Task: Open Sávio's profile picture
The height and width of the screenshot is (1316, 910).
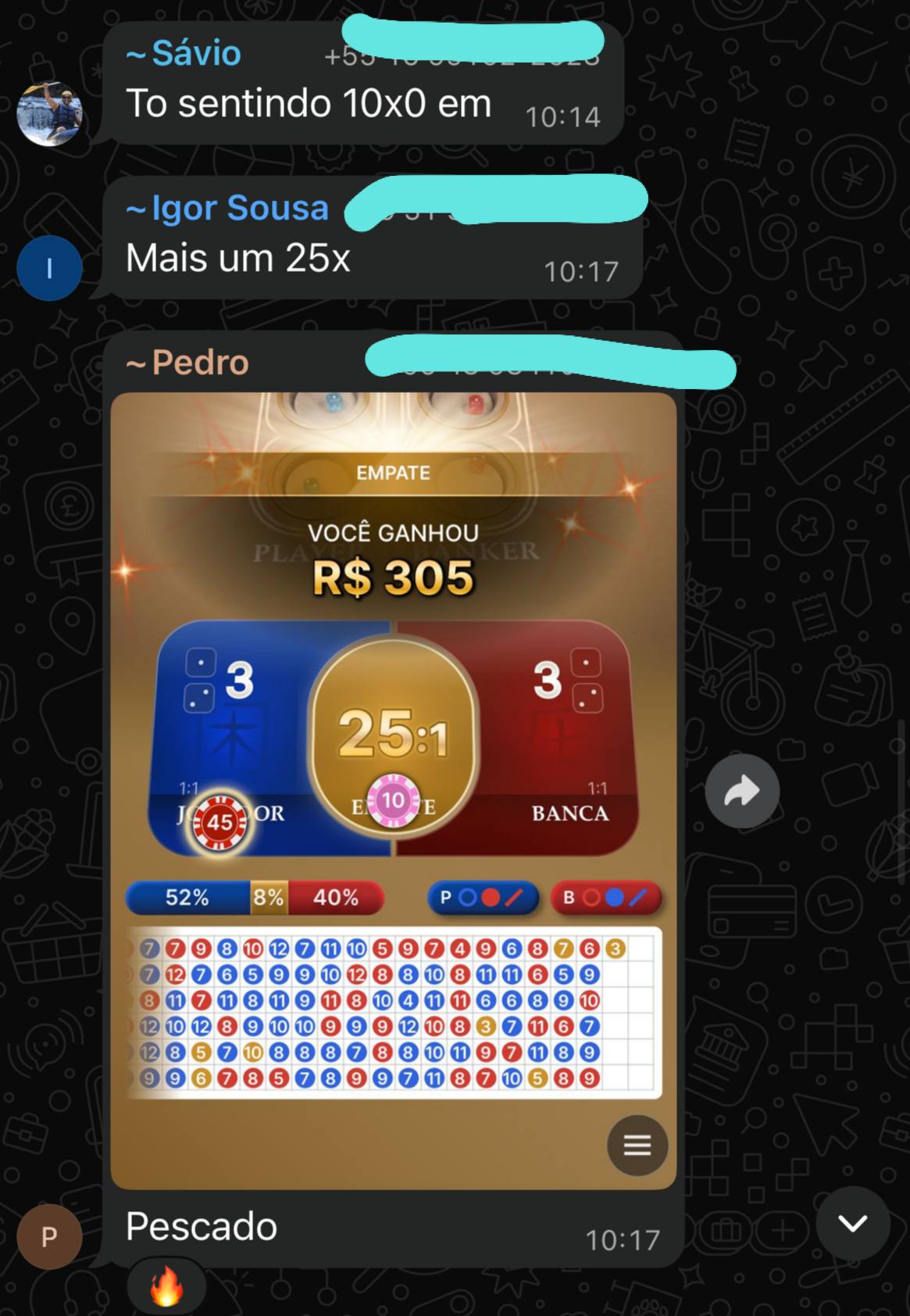Action: coord(49,113)
